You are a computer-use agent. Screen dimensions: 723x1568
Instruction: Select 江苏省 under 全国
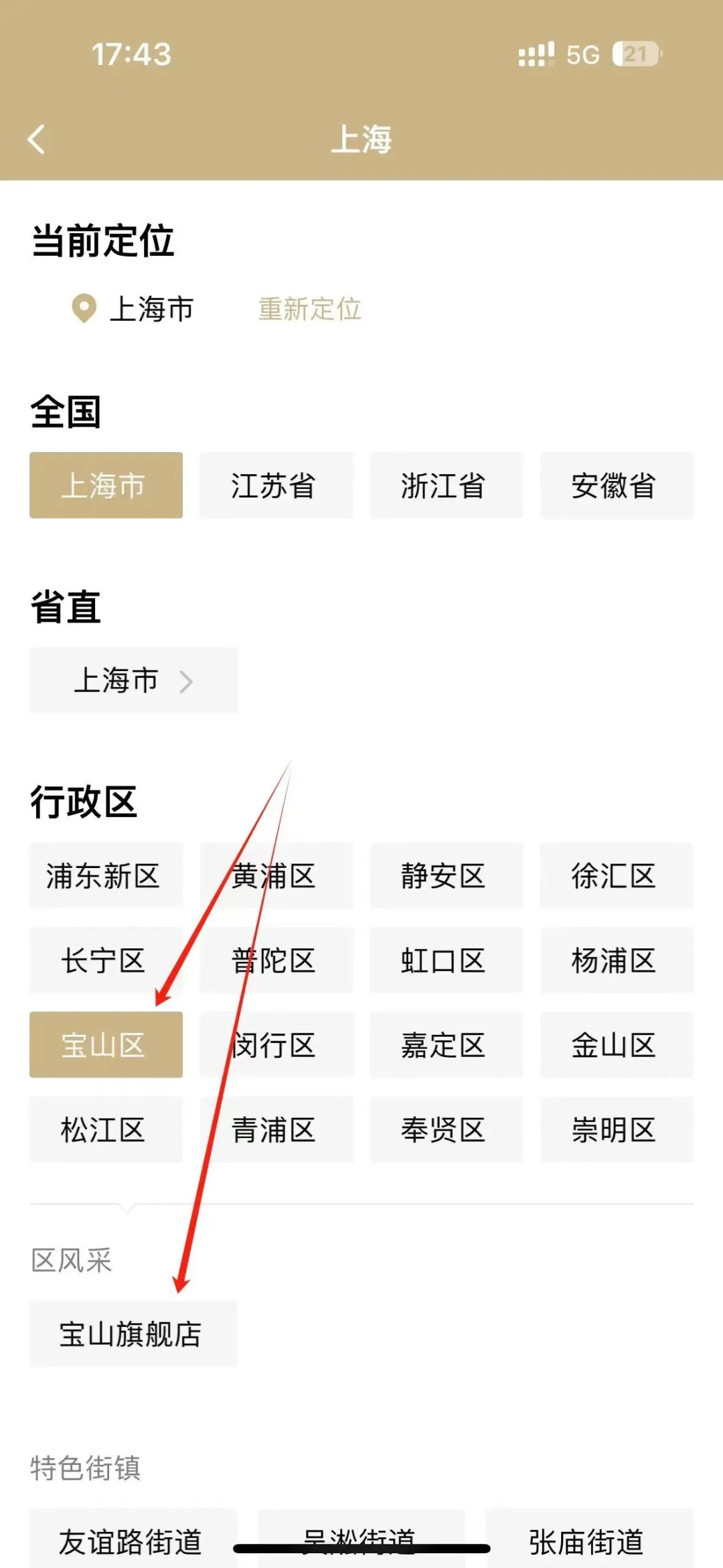tap(276, 486)
